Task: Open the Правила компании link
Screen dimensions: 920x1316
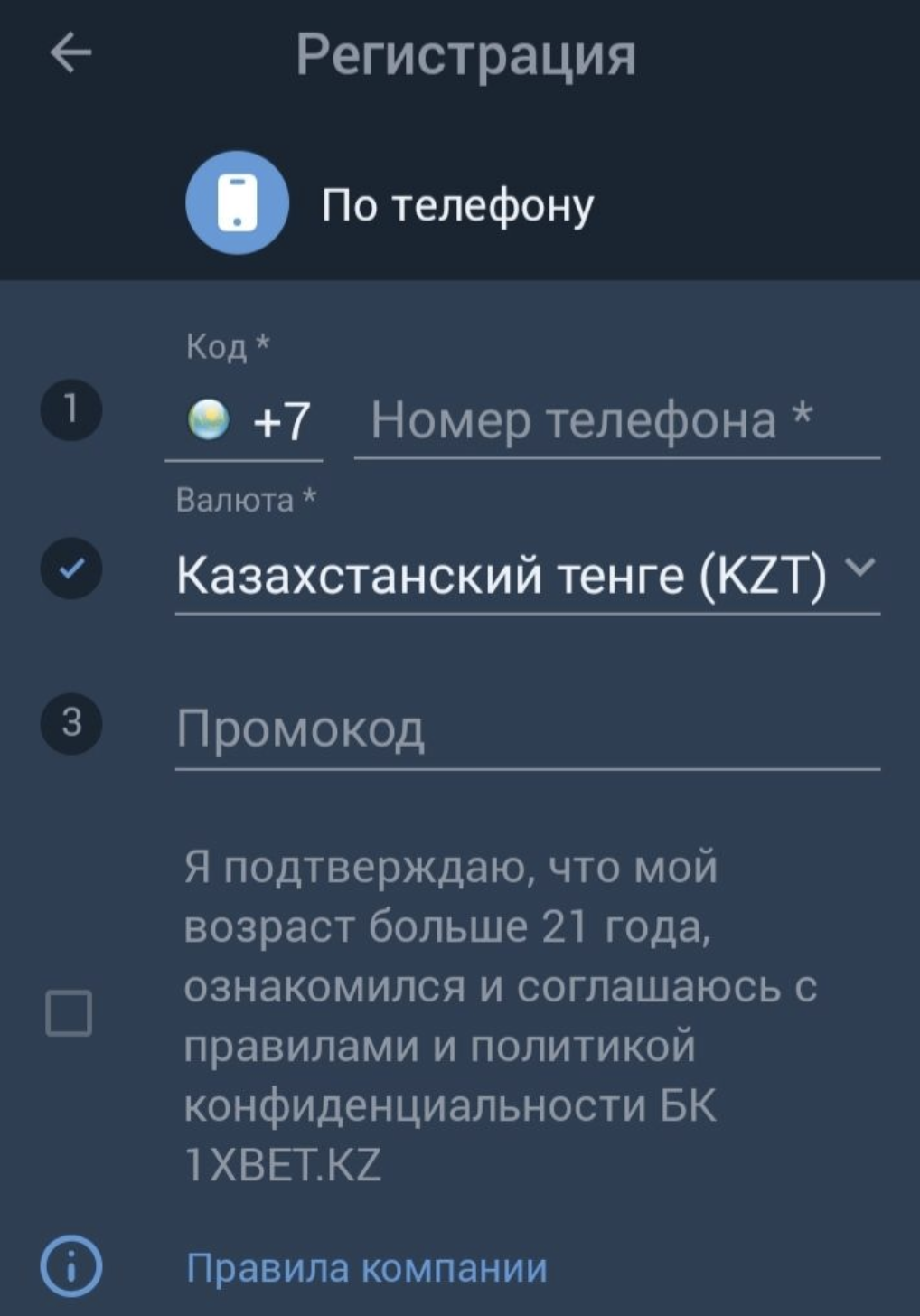Action: point(366,1267)
